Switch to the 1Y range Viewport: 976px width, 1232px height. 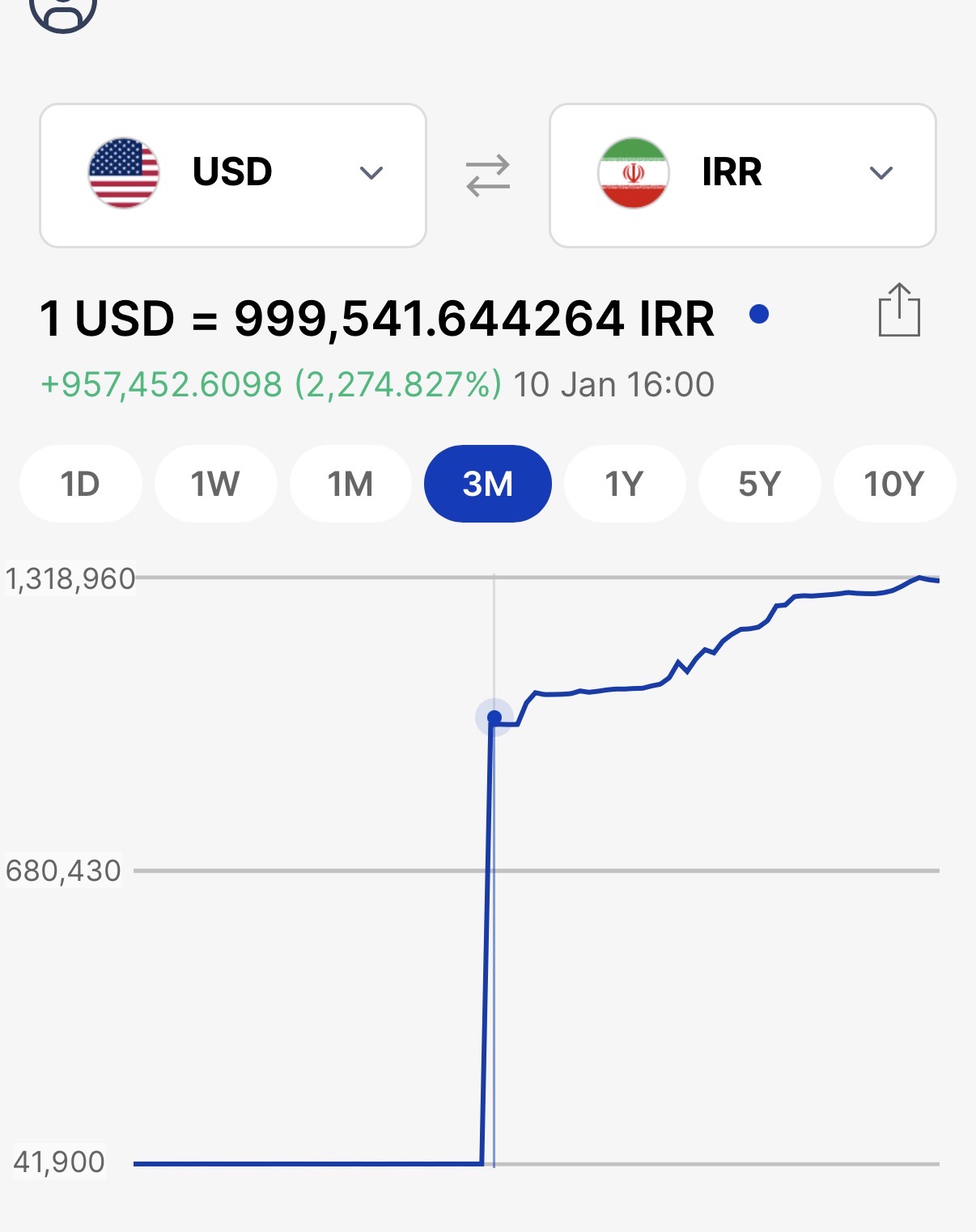[624, 484]
